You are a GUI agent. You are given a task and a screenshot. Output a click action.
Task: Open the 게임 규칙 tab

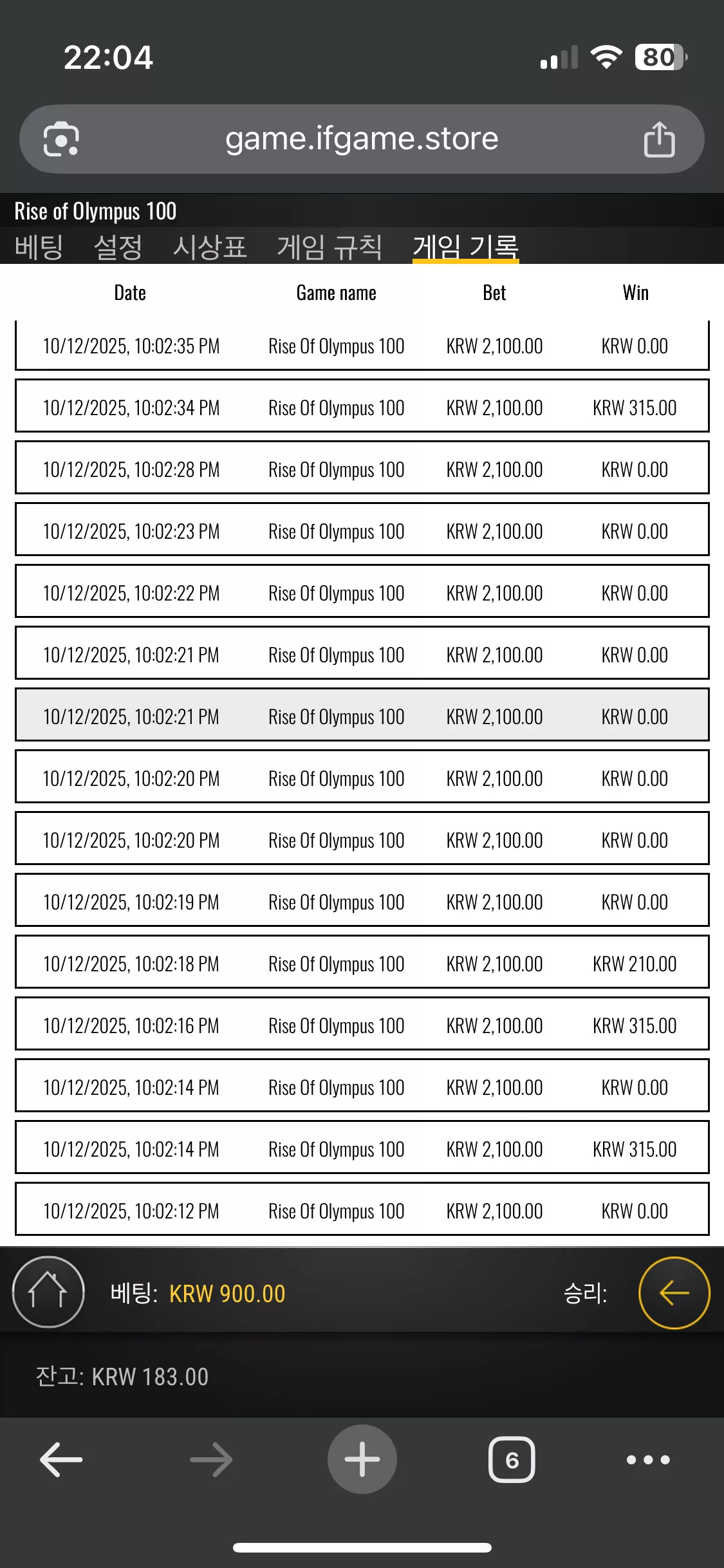coord(330,247)
